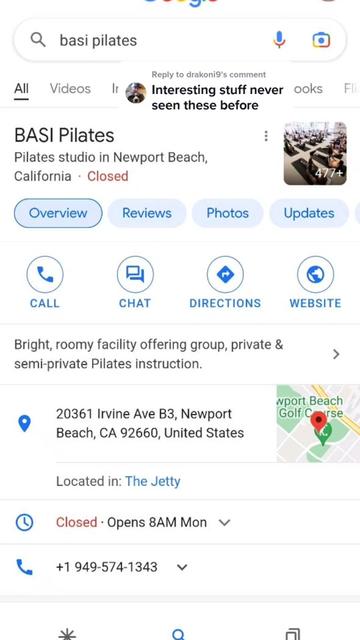Start a chat with the studio
360x640 pixels.
pos(135,282)
